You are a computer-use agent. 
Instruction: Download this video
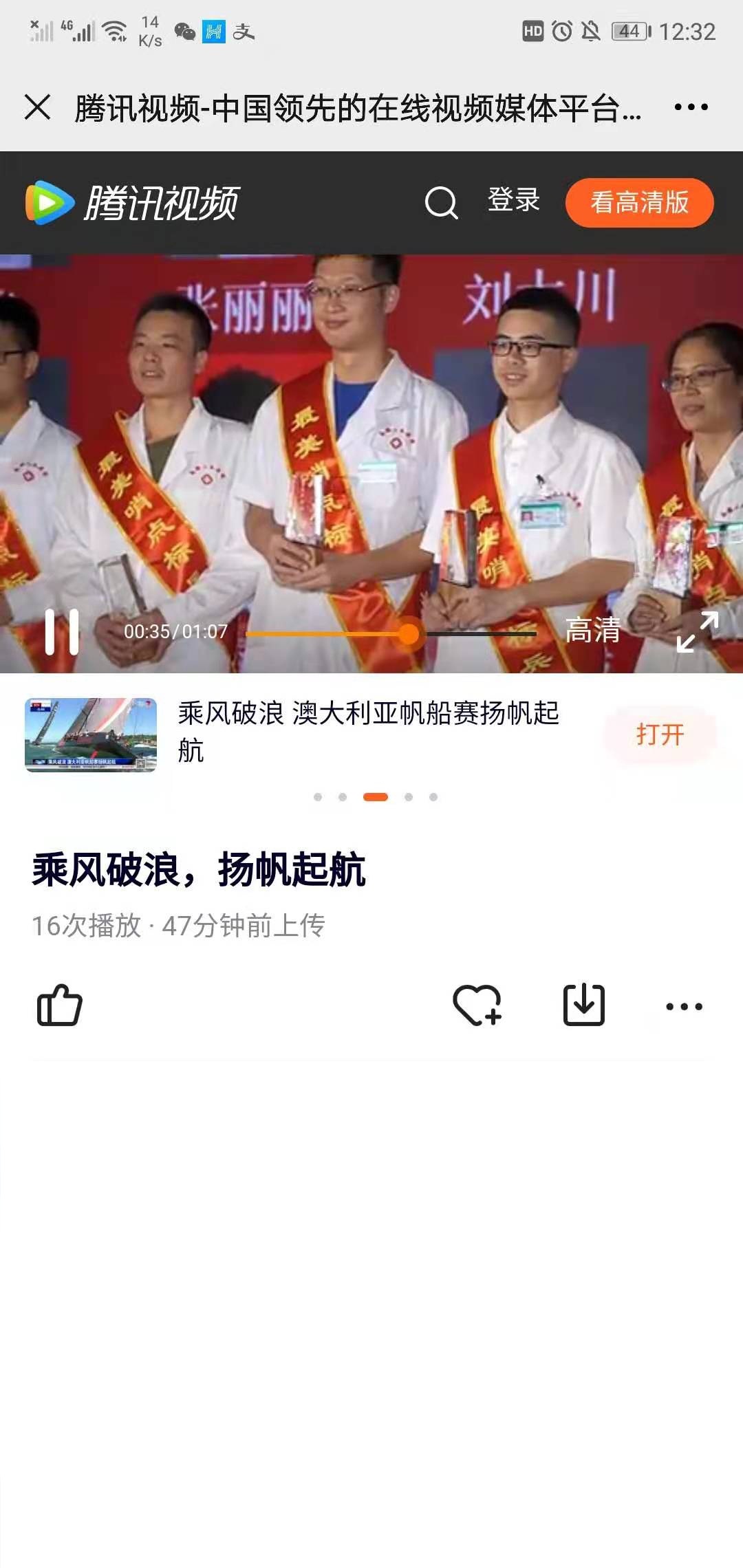click(583, 1005)
